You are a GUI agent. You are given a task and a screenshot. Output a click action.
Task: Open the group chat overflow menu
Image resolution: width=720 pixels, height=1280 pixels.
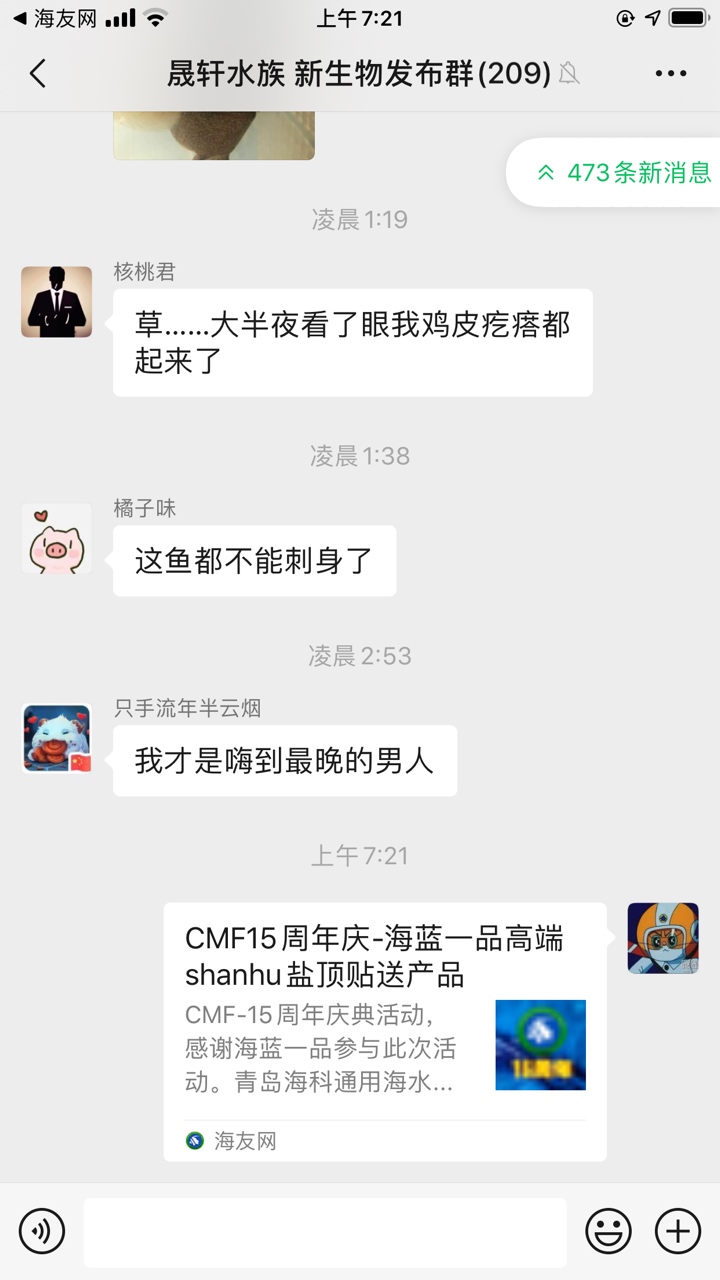pyautogui.click(x=670, y=73)
